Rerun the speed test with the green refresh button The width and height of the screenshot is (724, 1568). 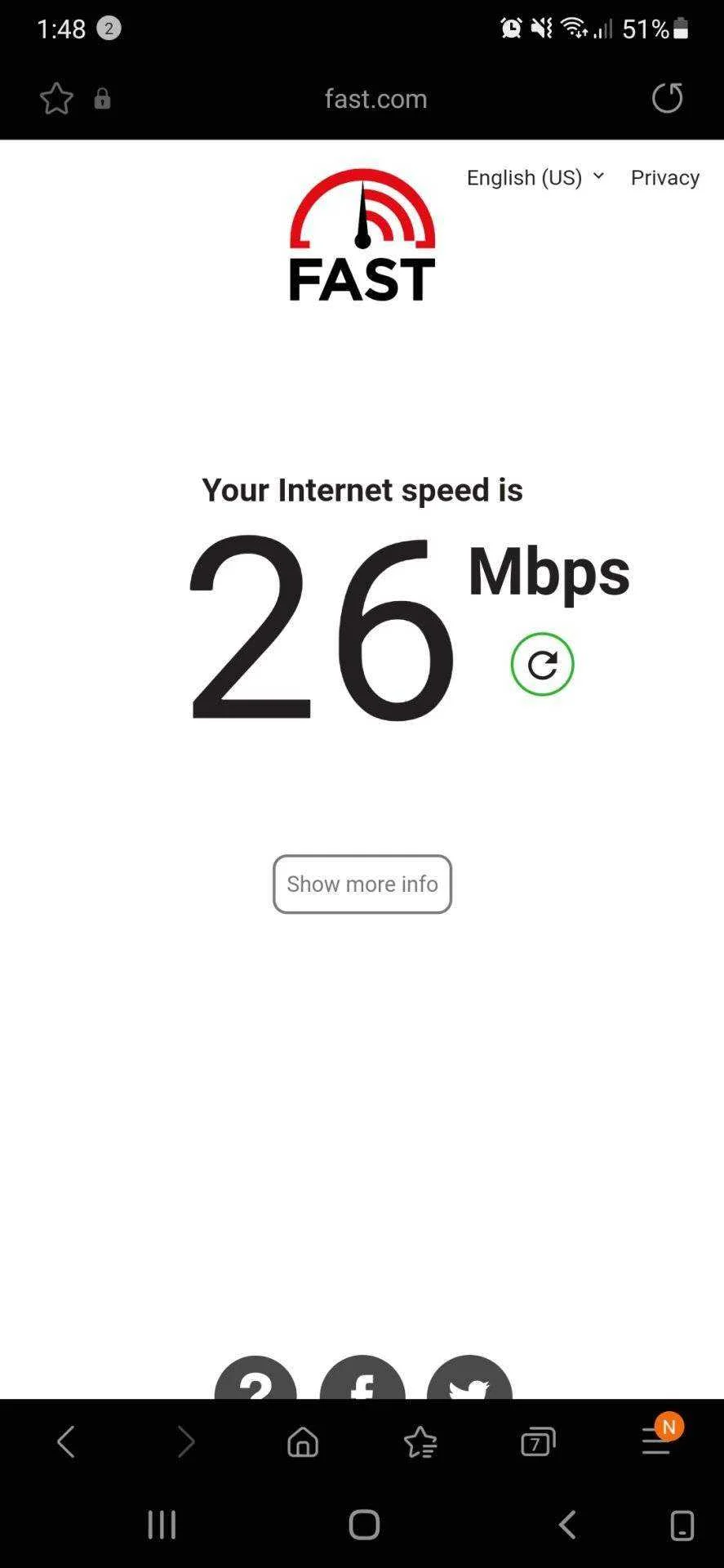click(x=542, y=664)
